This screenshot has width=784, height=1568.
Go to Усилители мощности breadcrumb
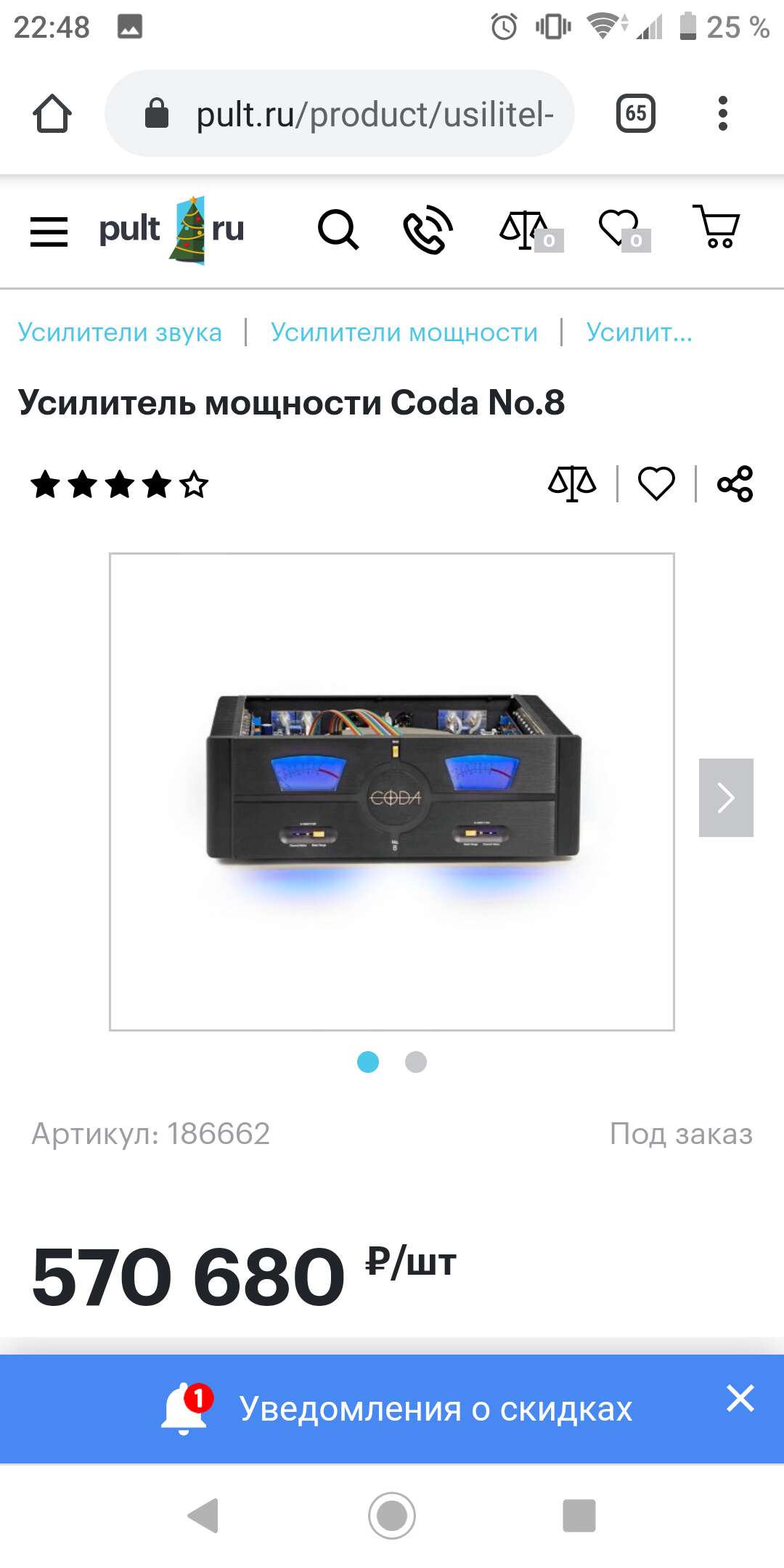coord(404,332)
